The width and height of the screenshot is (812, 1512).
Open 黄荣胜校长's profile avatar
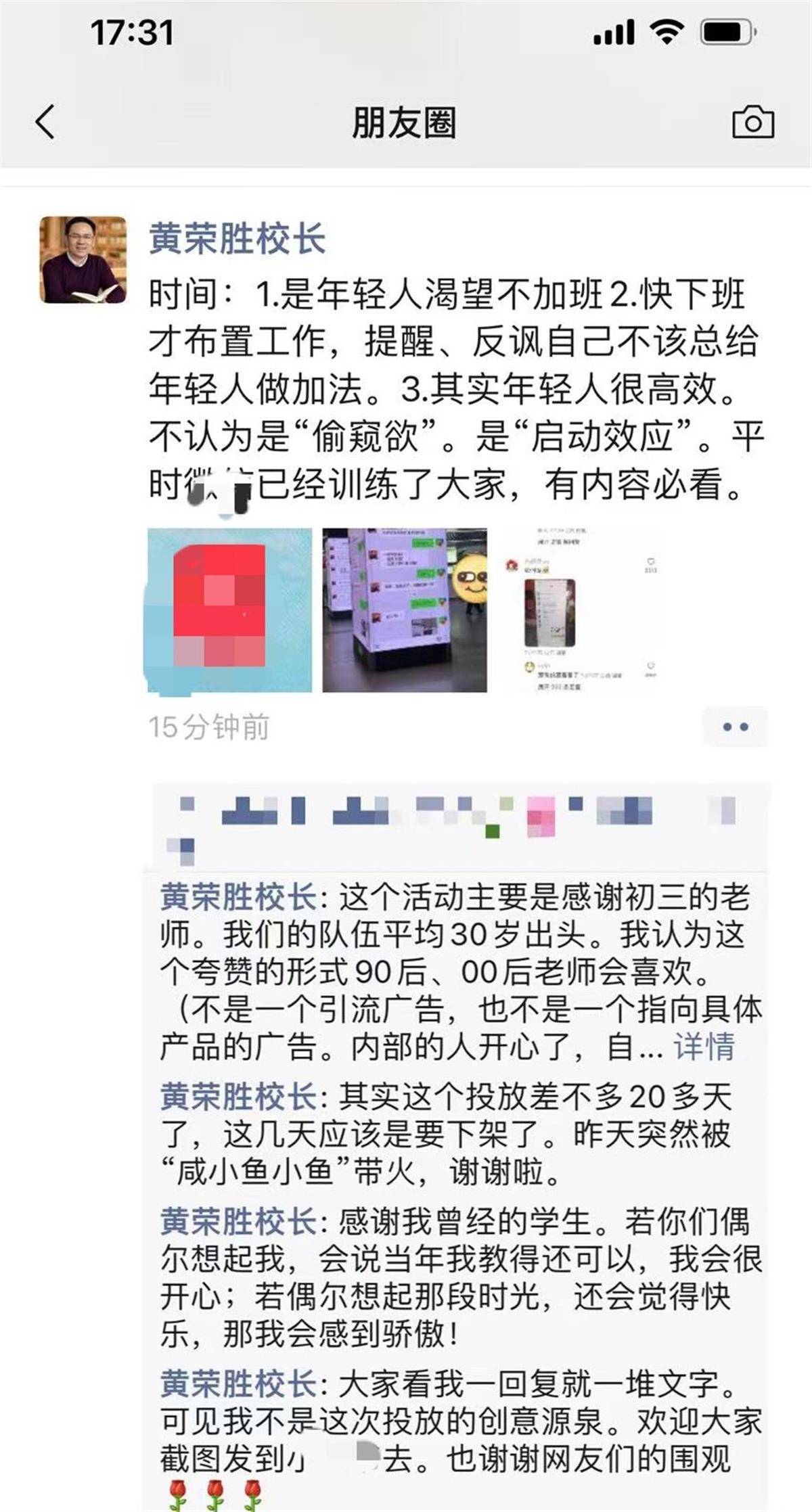coord(83,260)
